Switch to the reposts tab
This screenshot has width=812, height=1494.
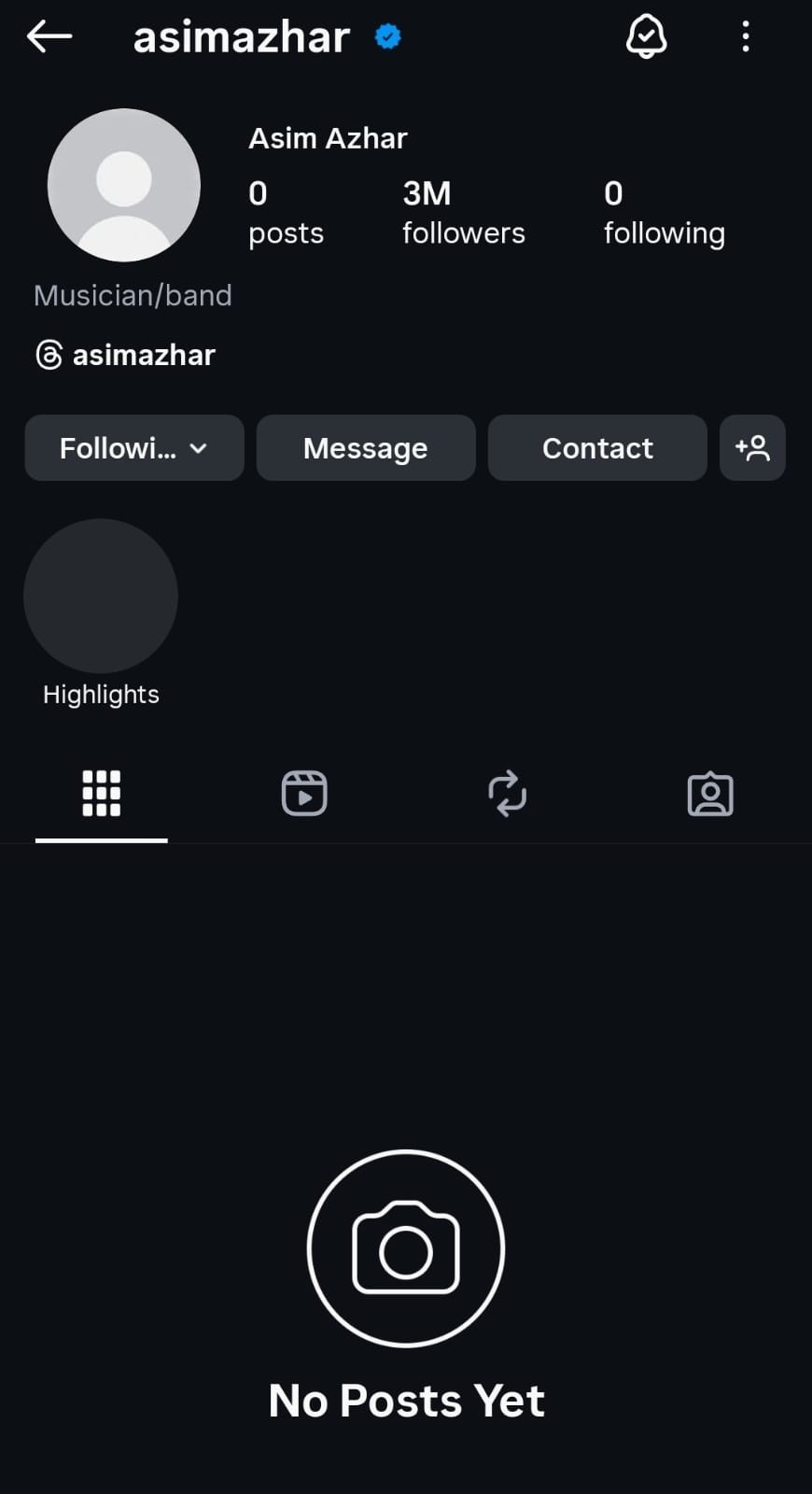(508, 794)
